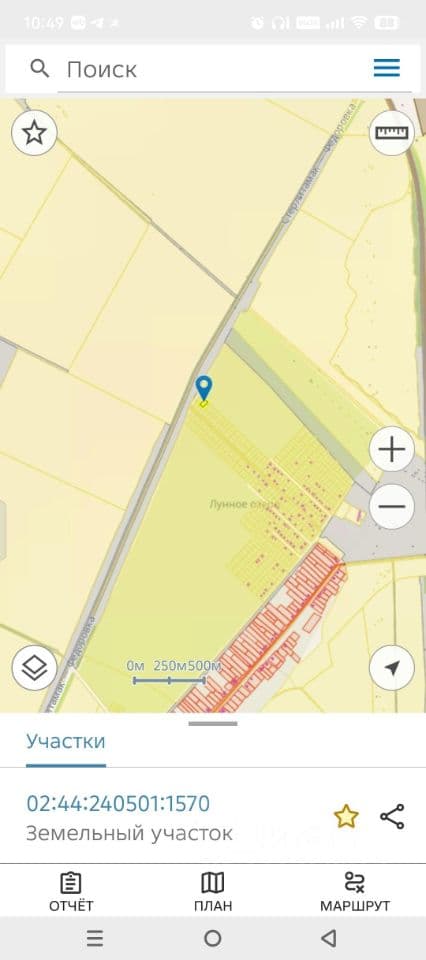The image size is (426, 960).
Task: Switch to the Участки tab
Action: 65,741
